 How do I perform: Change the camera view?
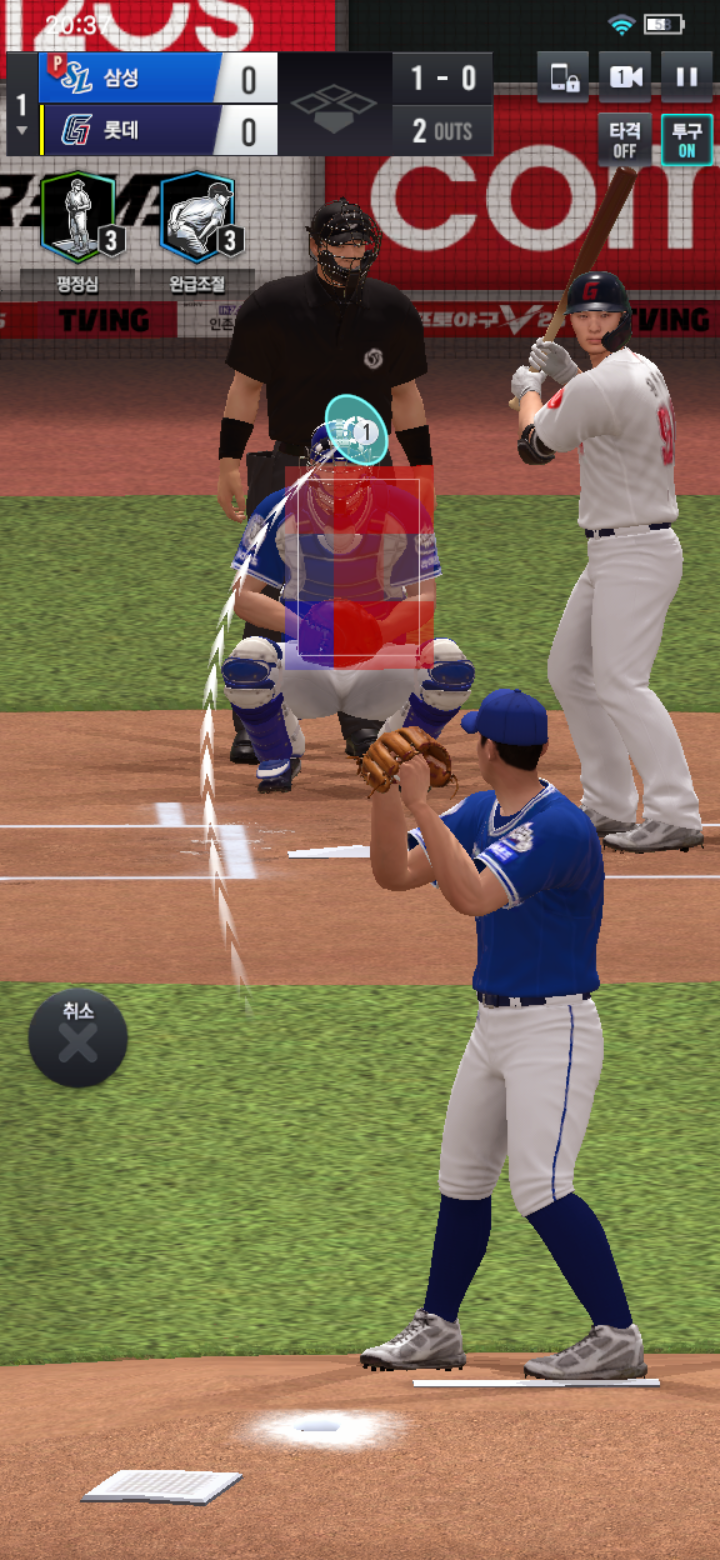click(x=625, y=78)
